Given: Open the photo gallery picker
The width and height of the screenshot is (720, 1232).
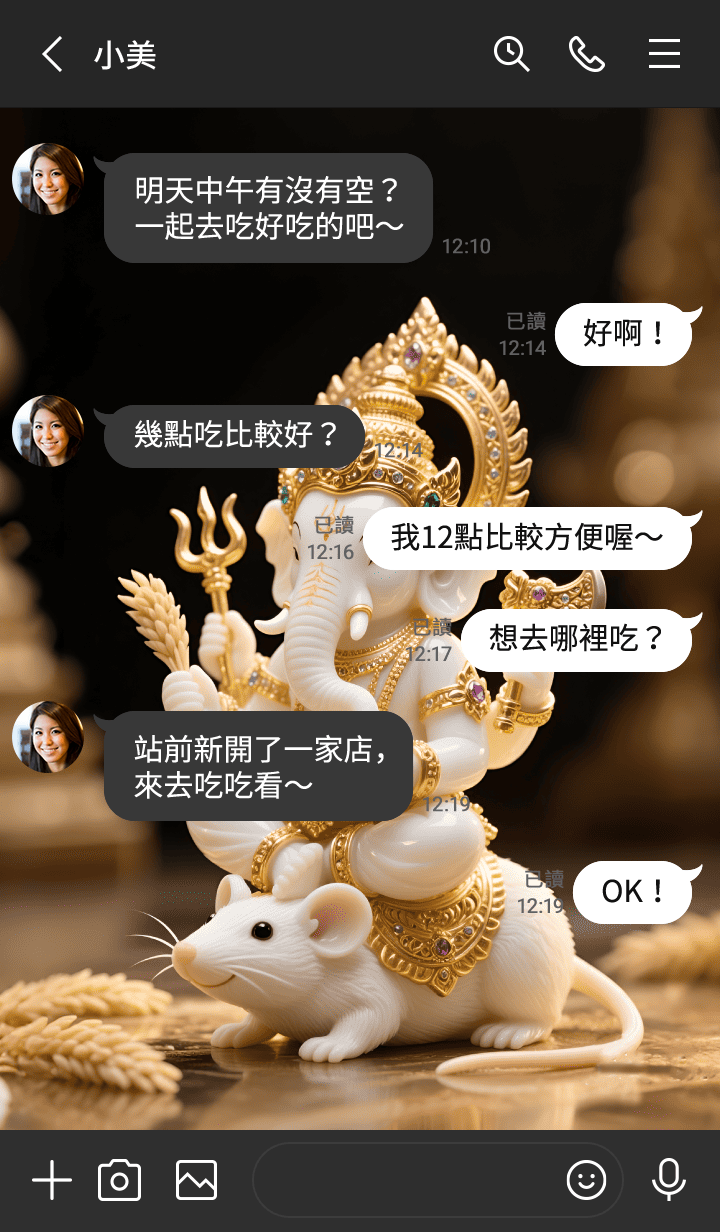Looking at the screenshot, I should coord(196,1181).
